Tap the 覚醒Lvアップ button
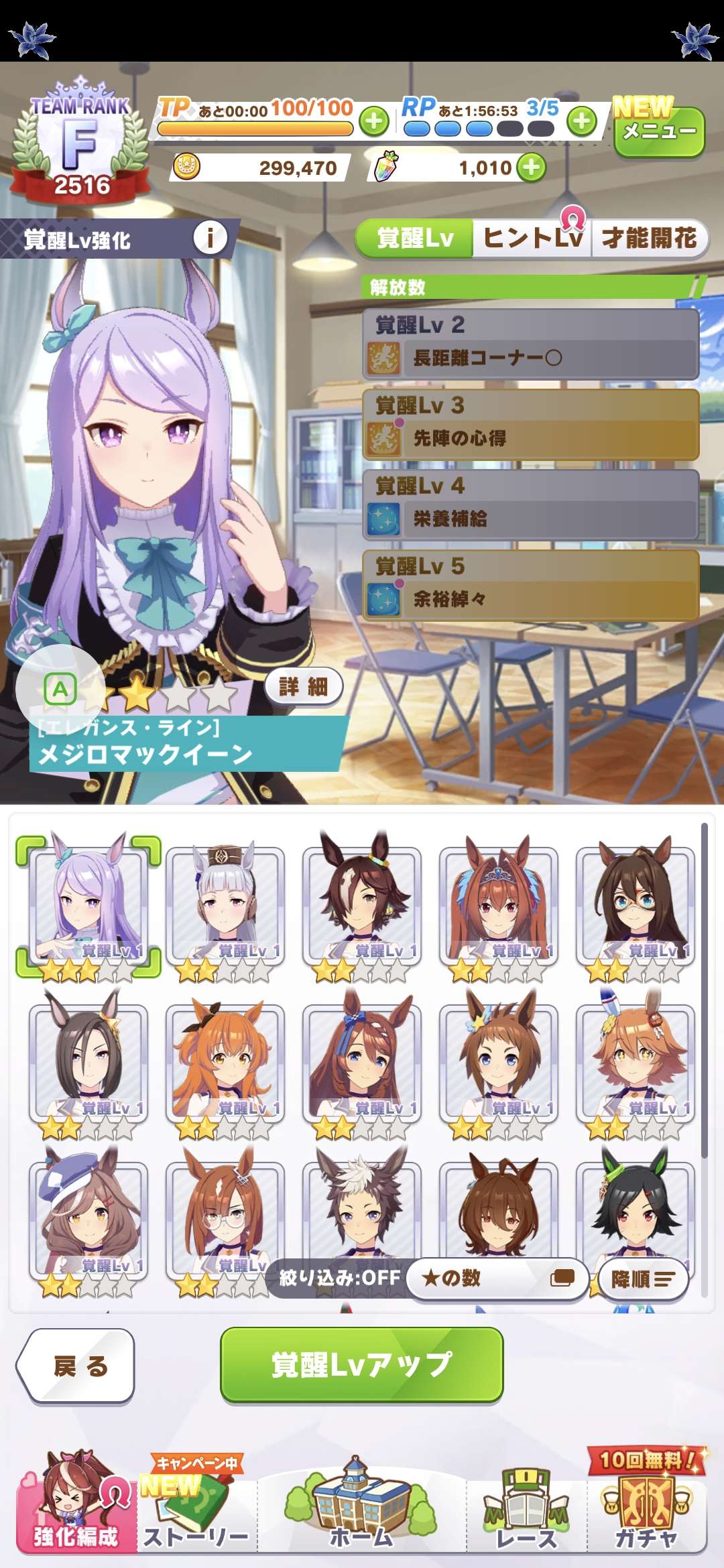 (x=361, y=1364)
